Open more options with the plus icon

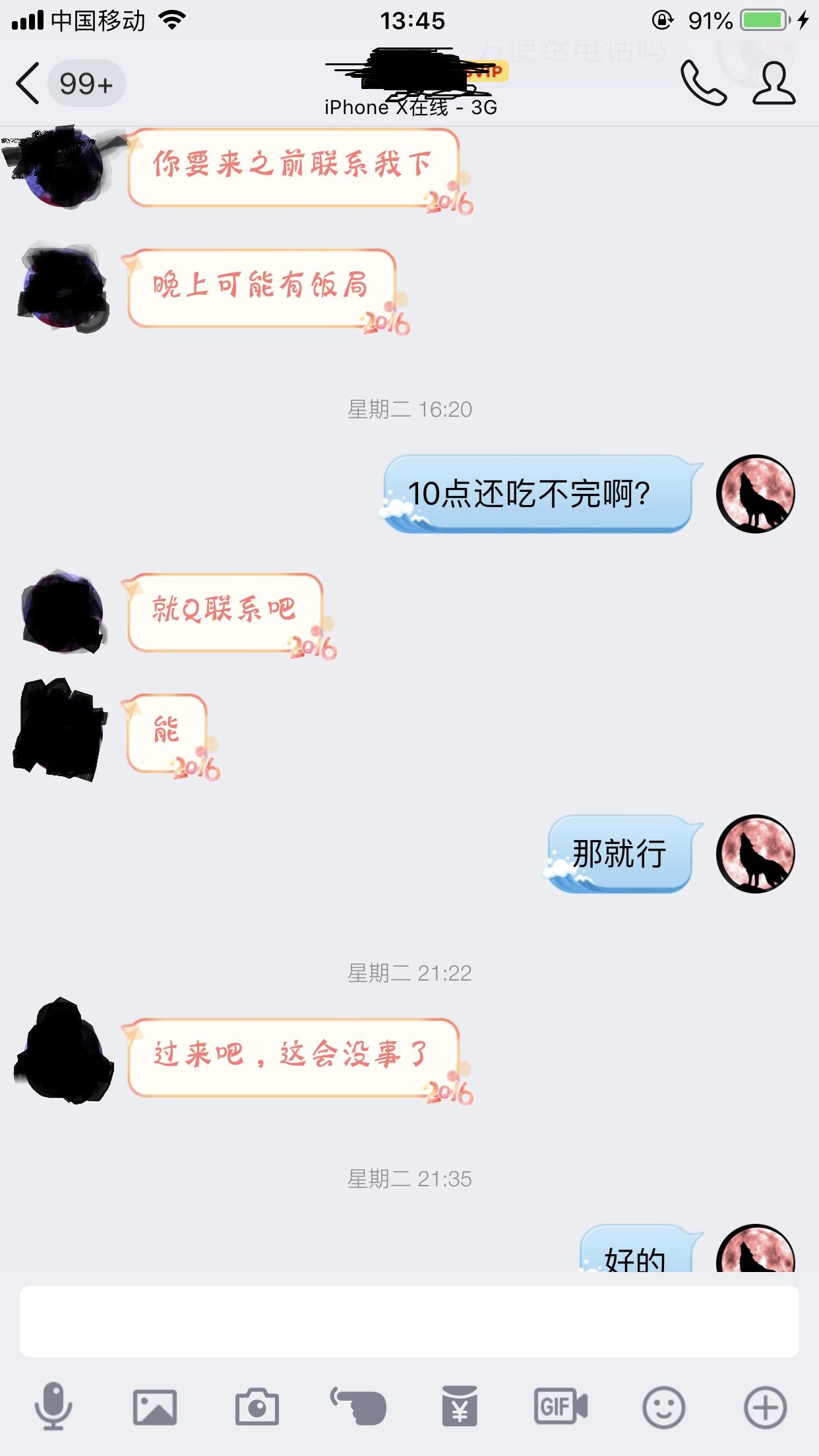coord(765,1407)
